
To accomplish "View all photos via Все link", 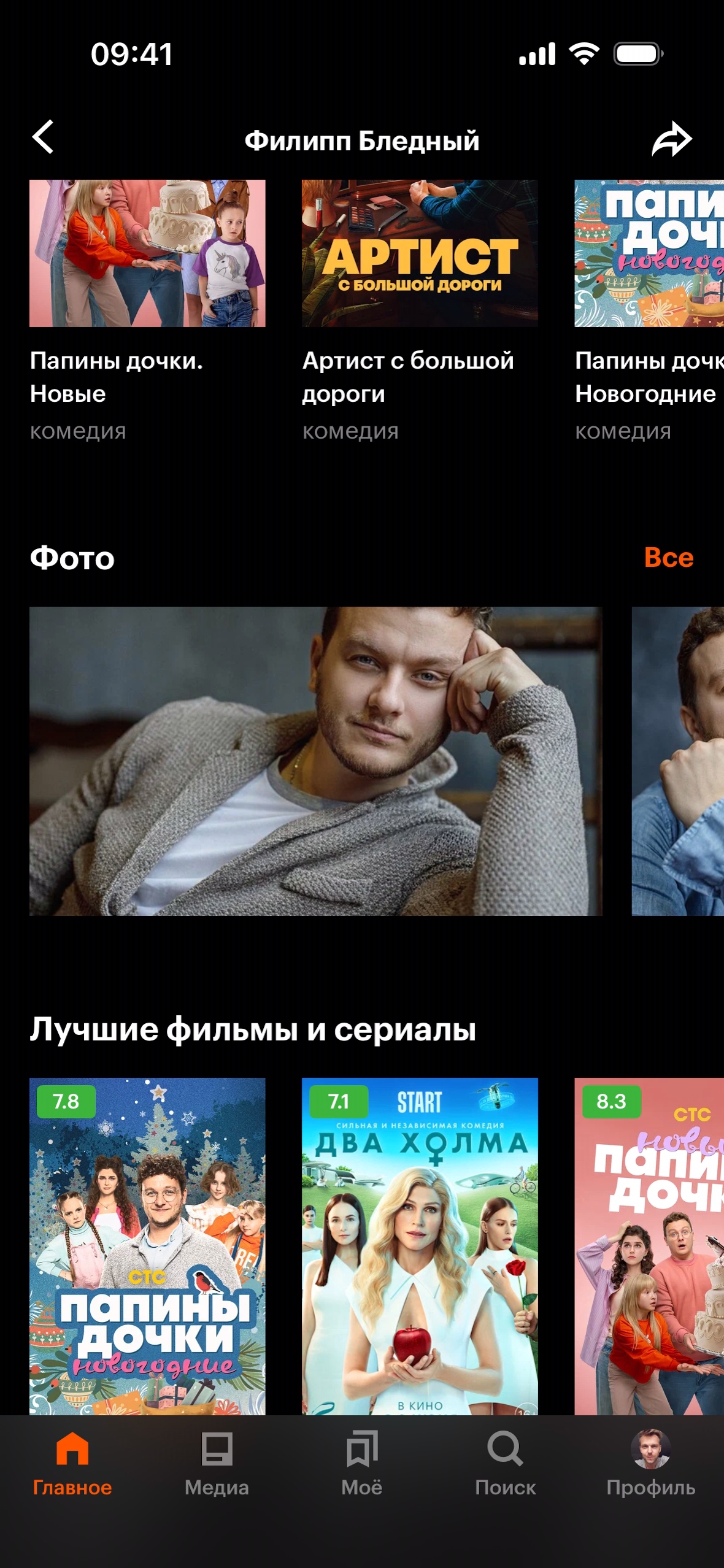I will coord(668,558).
